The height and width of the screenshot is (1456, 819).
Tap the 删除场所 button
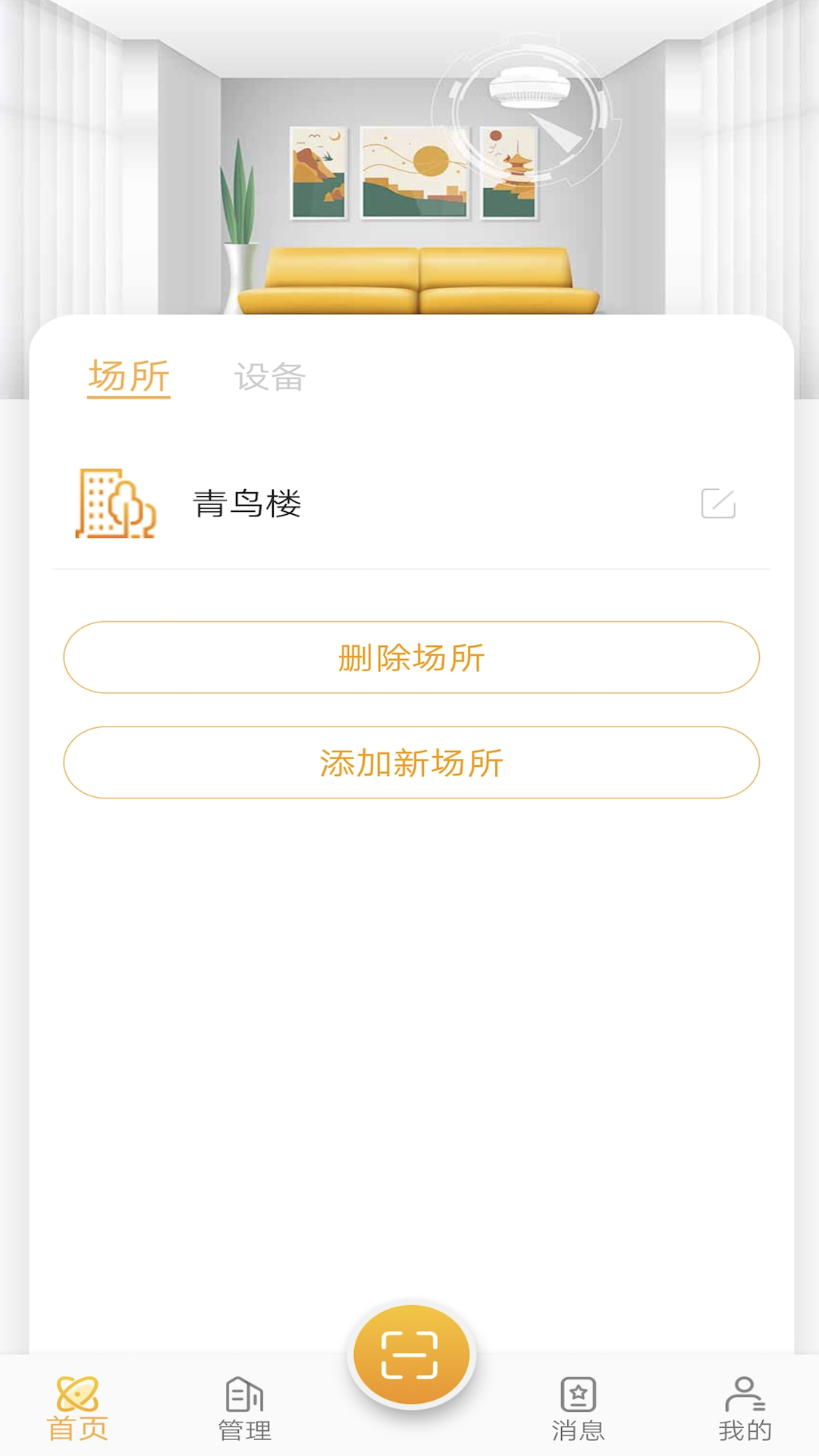coord(411,657)
